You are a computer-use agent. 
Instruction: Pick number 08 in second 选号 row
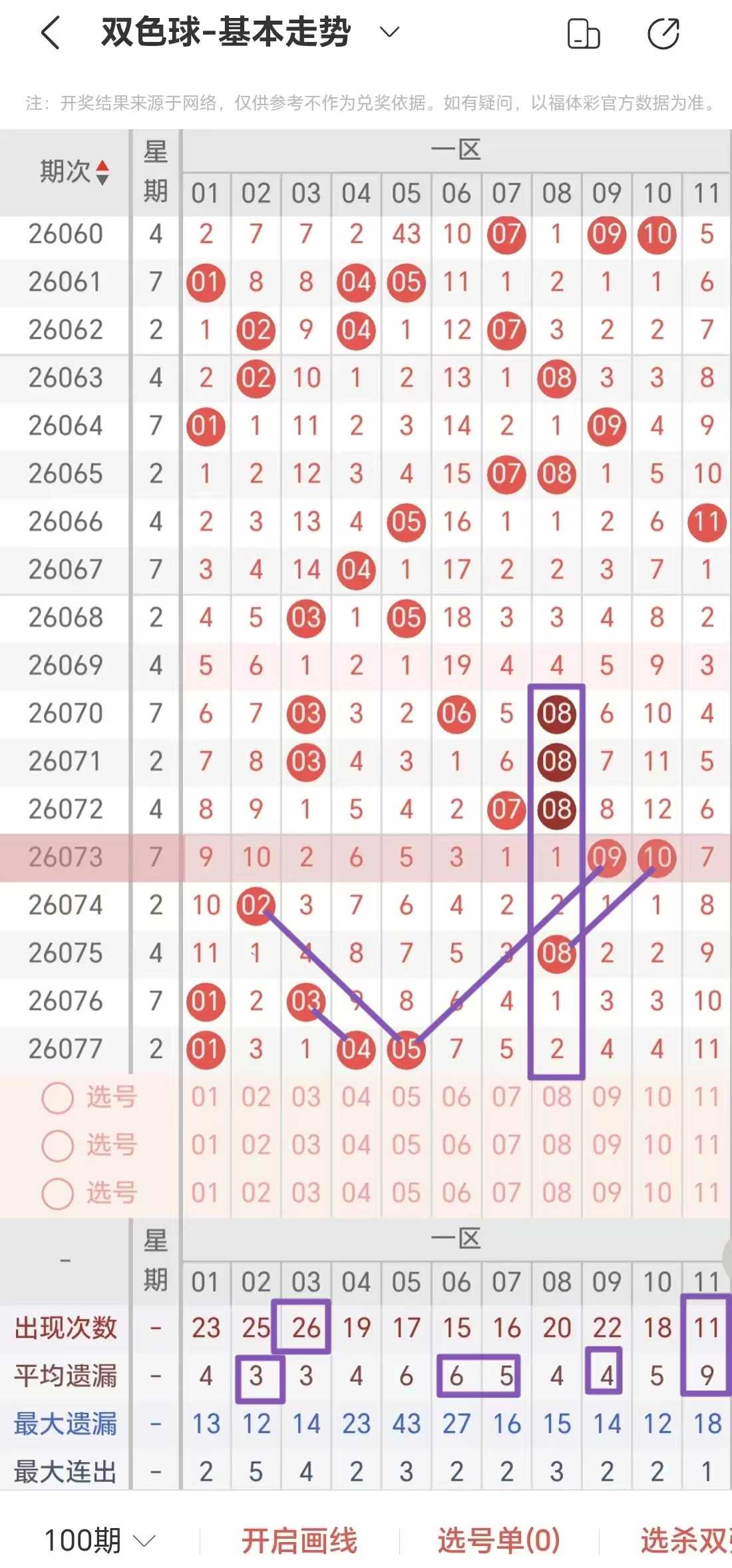point(556,1145)
